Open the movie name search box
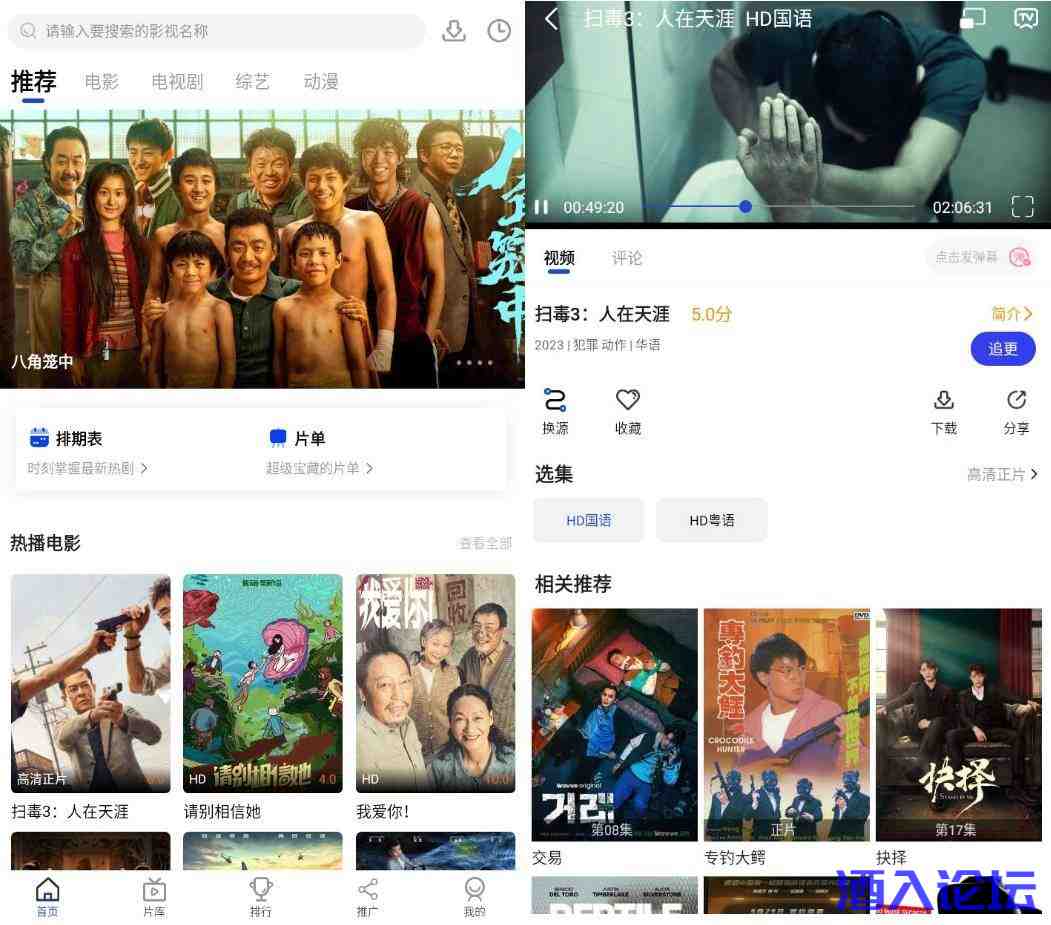Screen dimensions: 1051x925 [215, 31]
